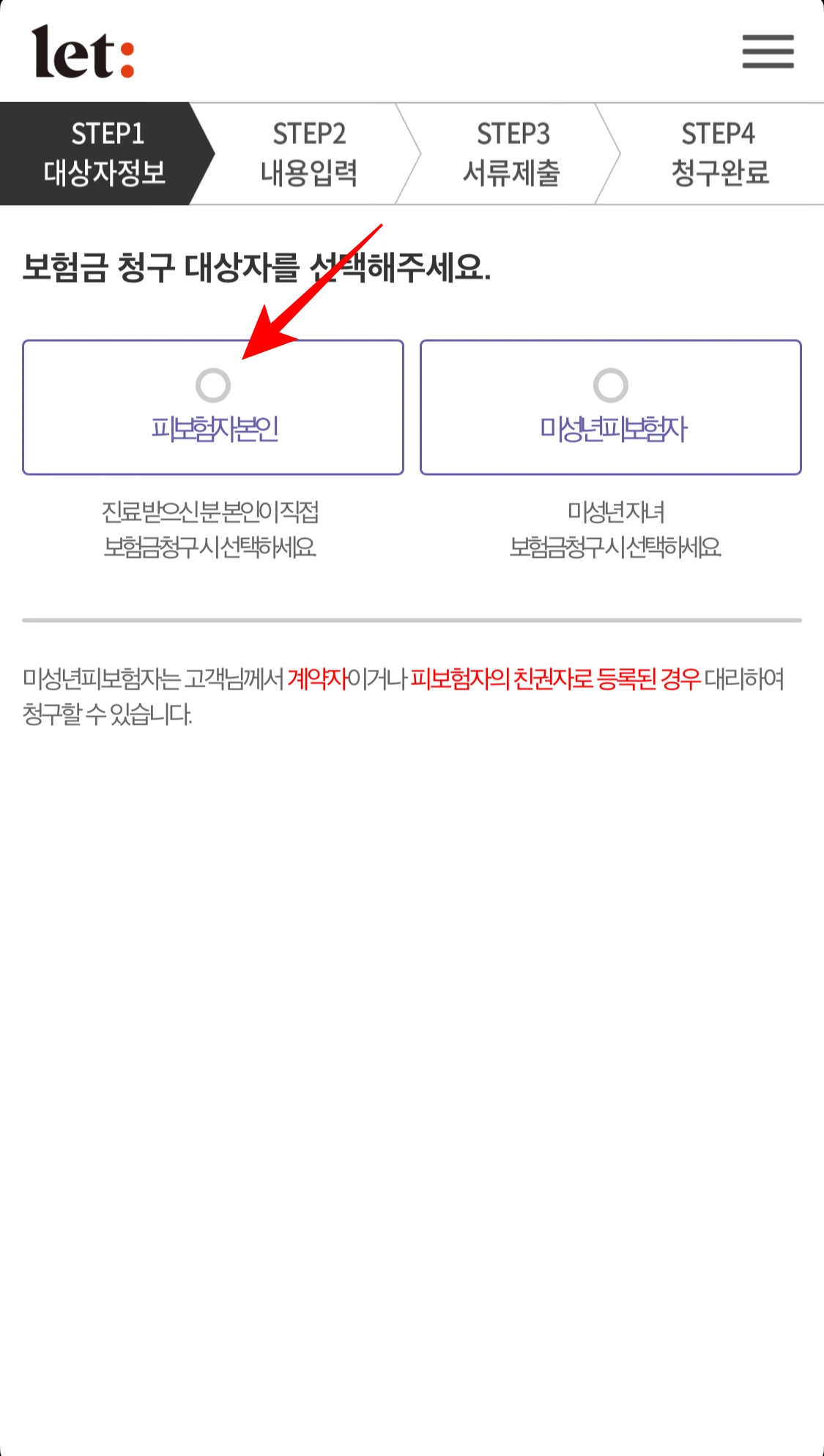The width and height of the screenshot is (824, 1456).
Task: Click the 미성년피보험자 selection card
Action: coord(611,407)
